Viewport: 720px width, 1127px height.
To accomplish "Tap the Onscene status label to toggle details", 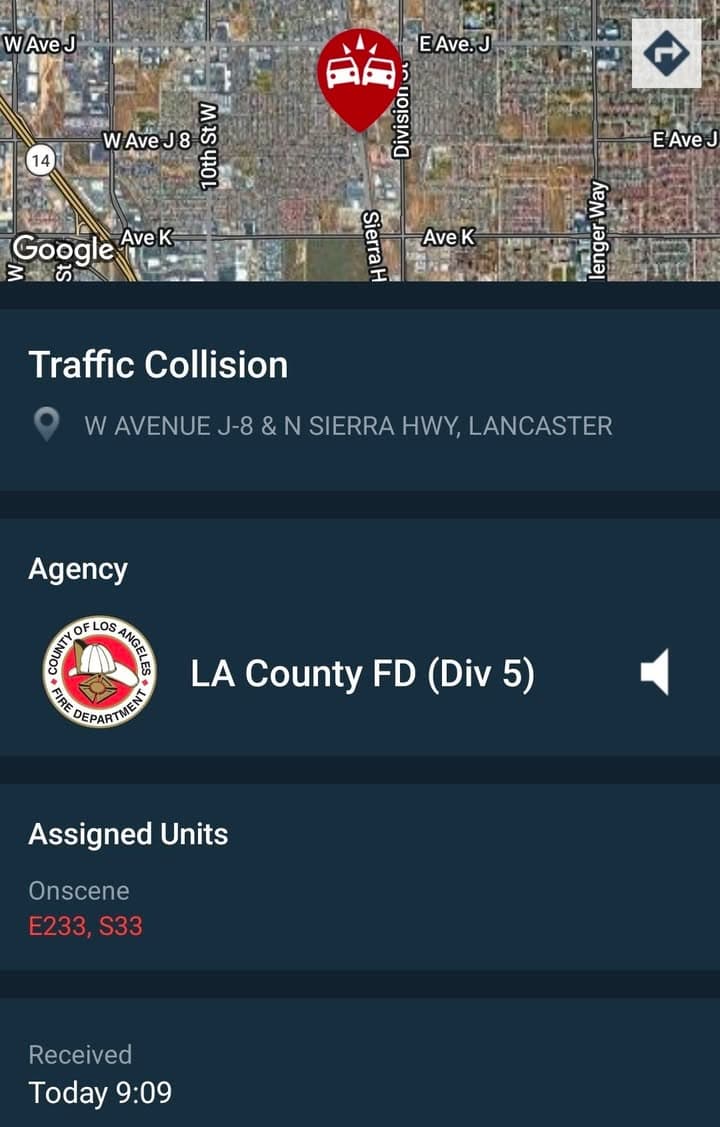I will coord(79,890).
